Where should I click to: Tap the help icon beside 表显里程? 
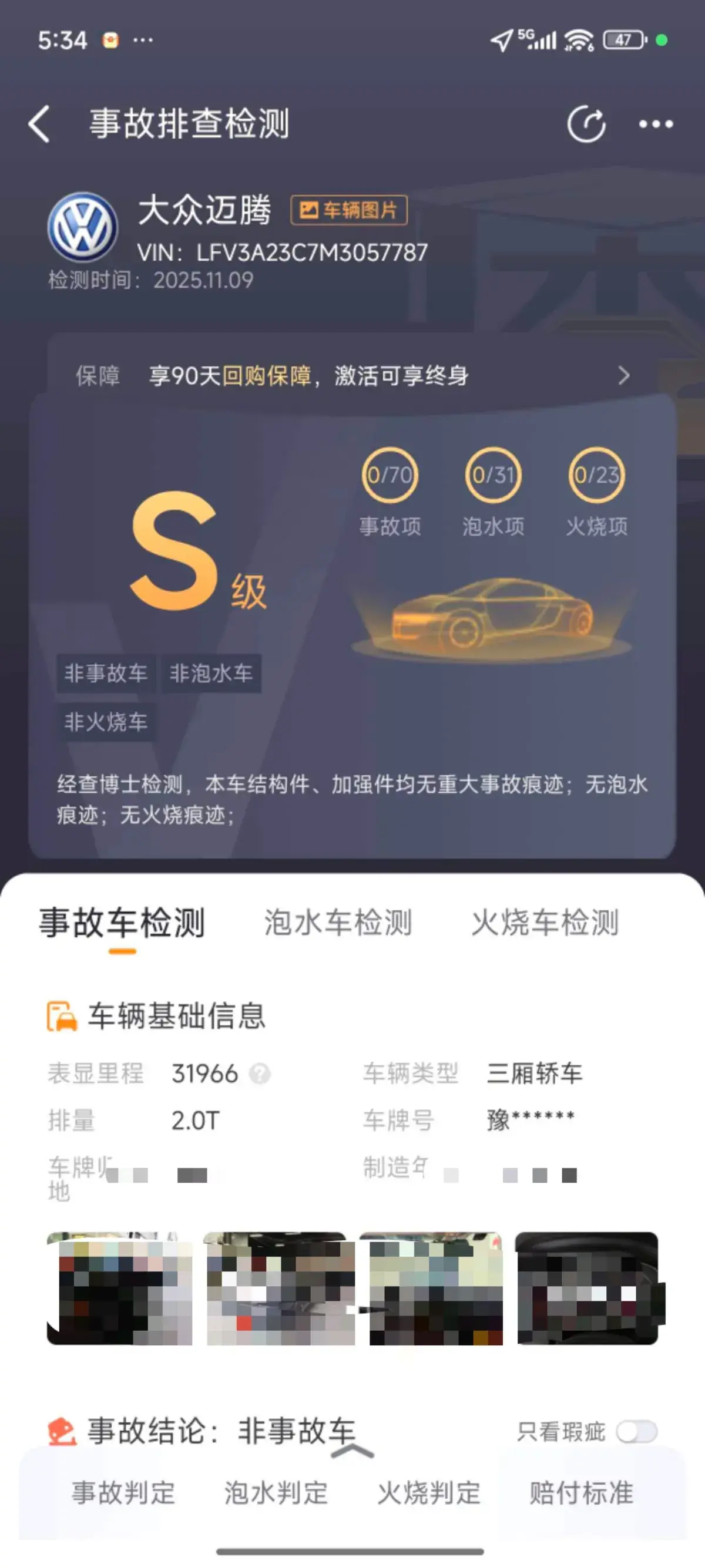260,1074
